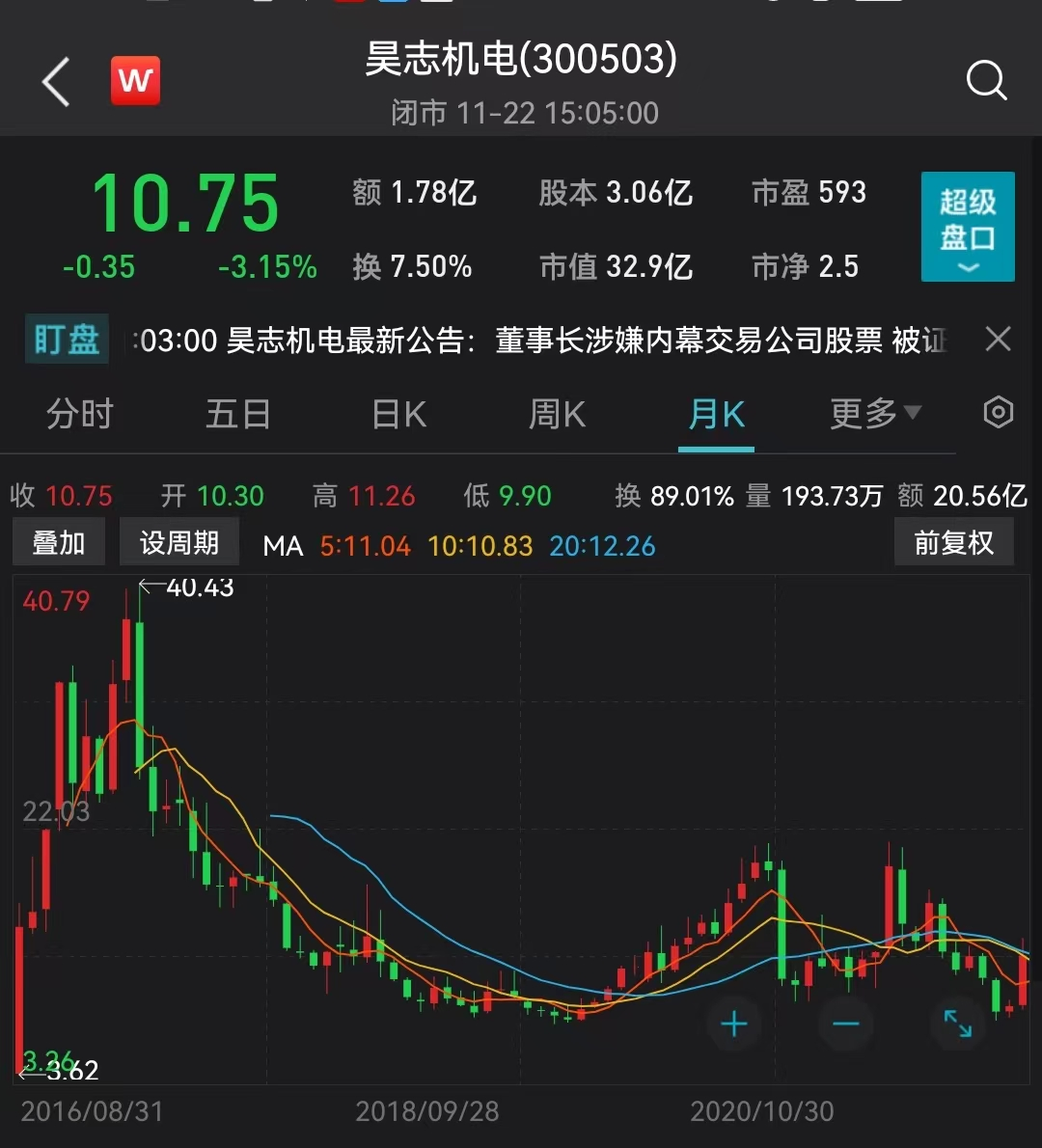Select the 月K chart tab
This screenshot has height=1148, width=1042.
pyautogui.click(x=716, y=415)
